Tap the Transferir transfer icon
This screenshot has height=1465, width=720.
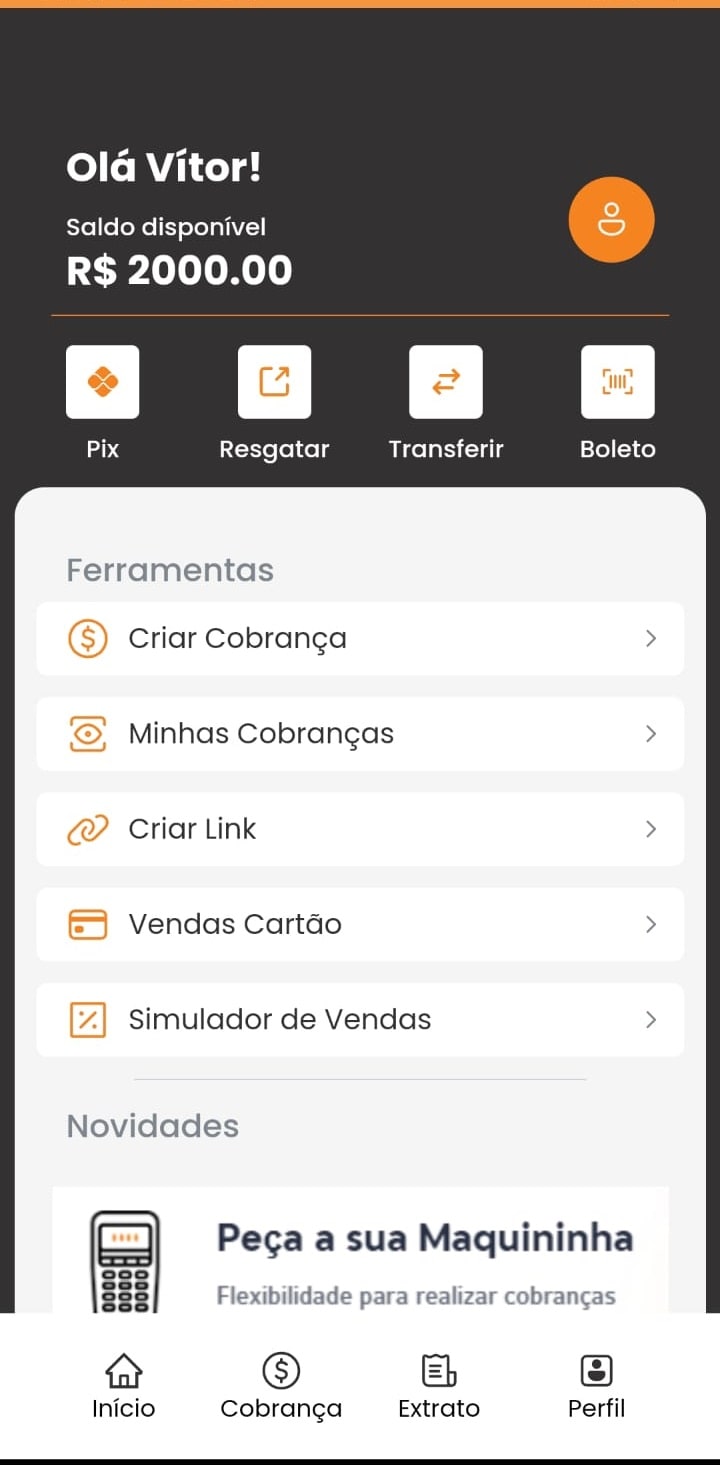pyautogui.click(x=446, y=381)
